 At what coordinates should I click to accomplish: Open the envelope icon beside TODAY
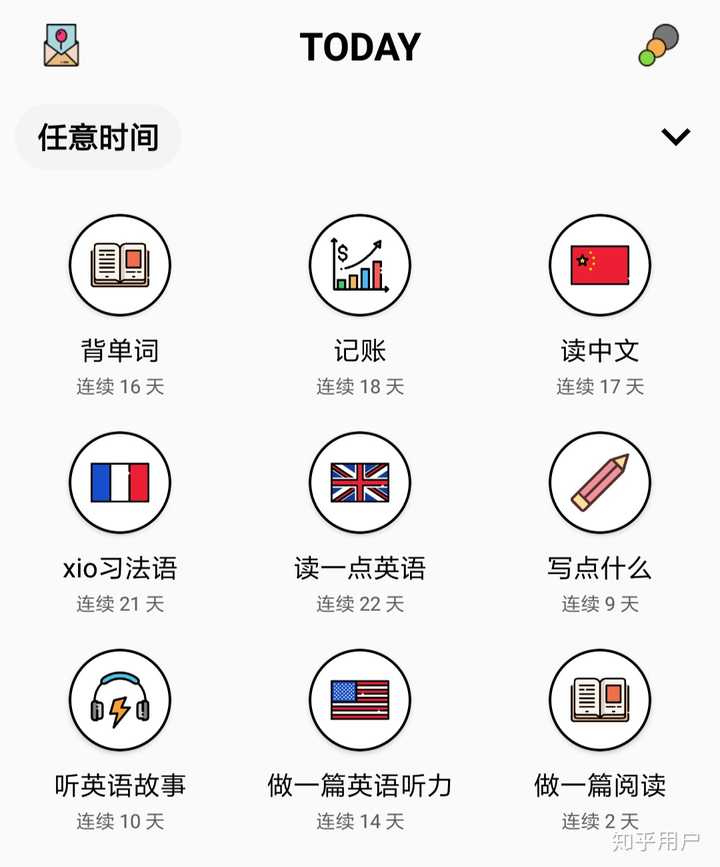(x=62, y=46)
